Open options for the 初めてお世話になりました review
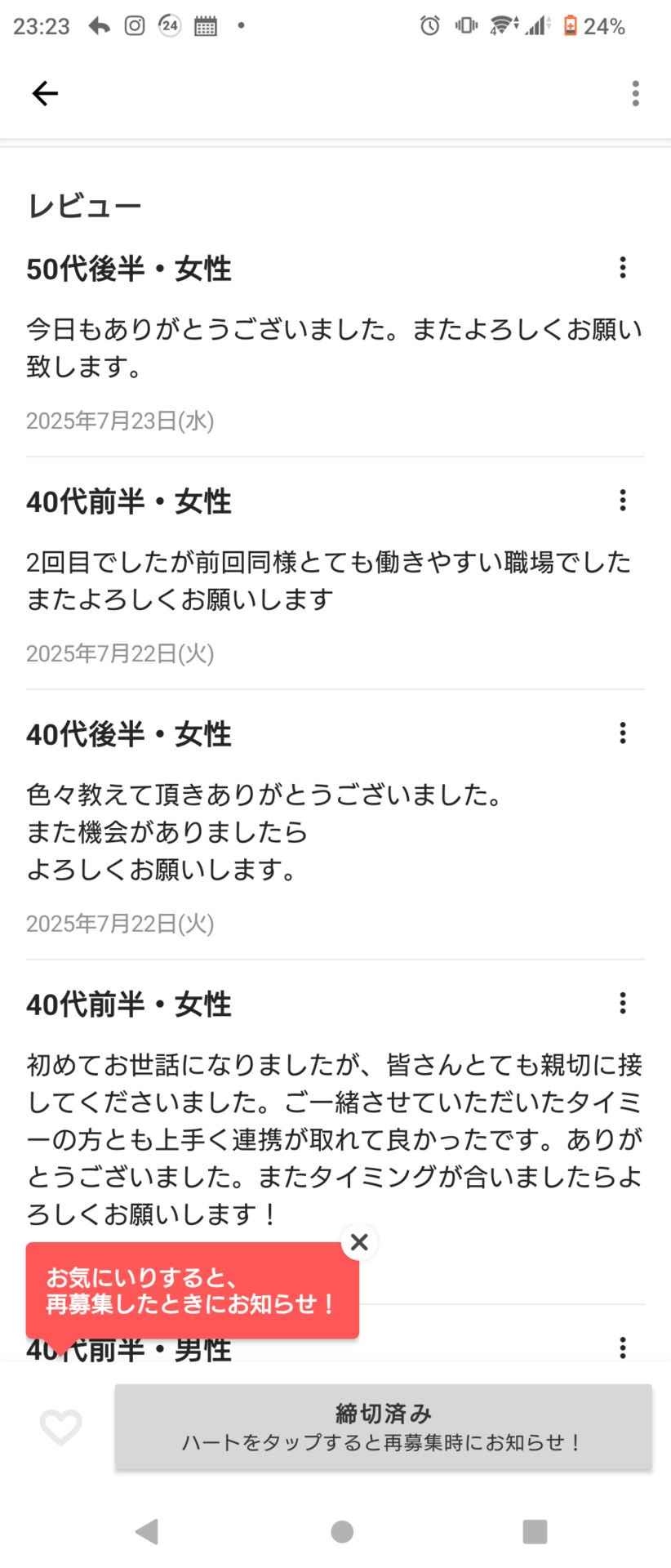 pos(623,1003)
